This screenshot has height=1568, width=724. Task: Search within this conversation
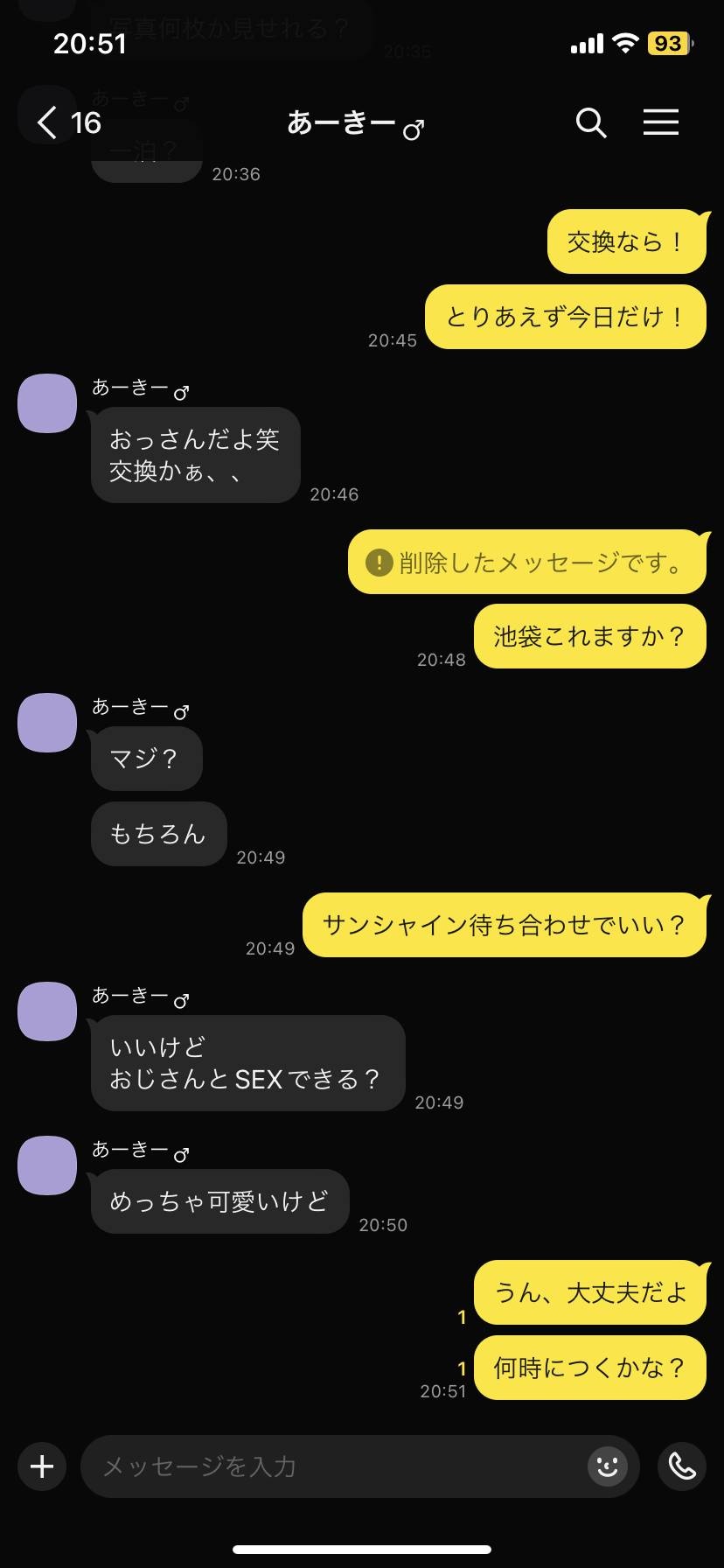[591, 122]
